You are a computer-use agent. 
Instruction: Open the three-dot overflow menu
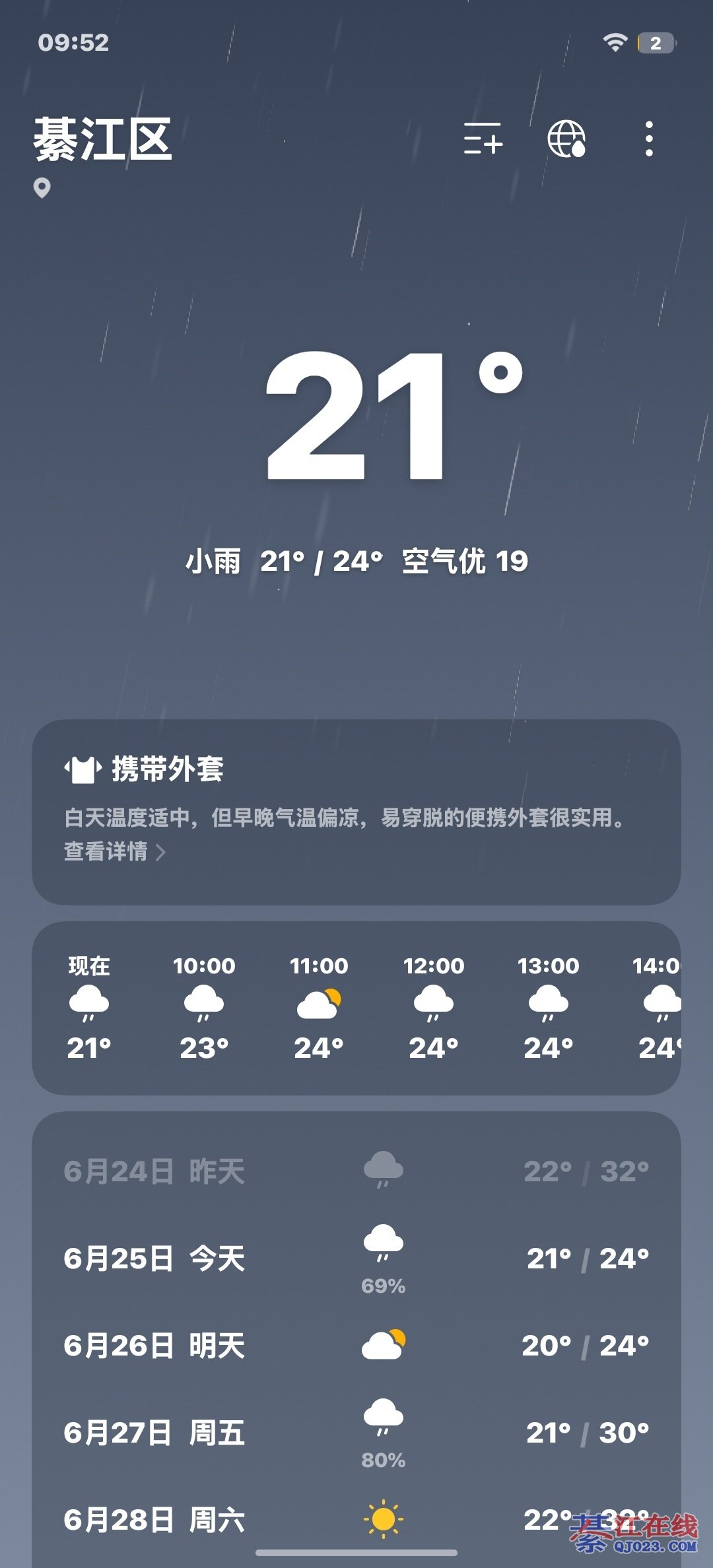click(649, 139)
